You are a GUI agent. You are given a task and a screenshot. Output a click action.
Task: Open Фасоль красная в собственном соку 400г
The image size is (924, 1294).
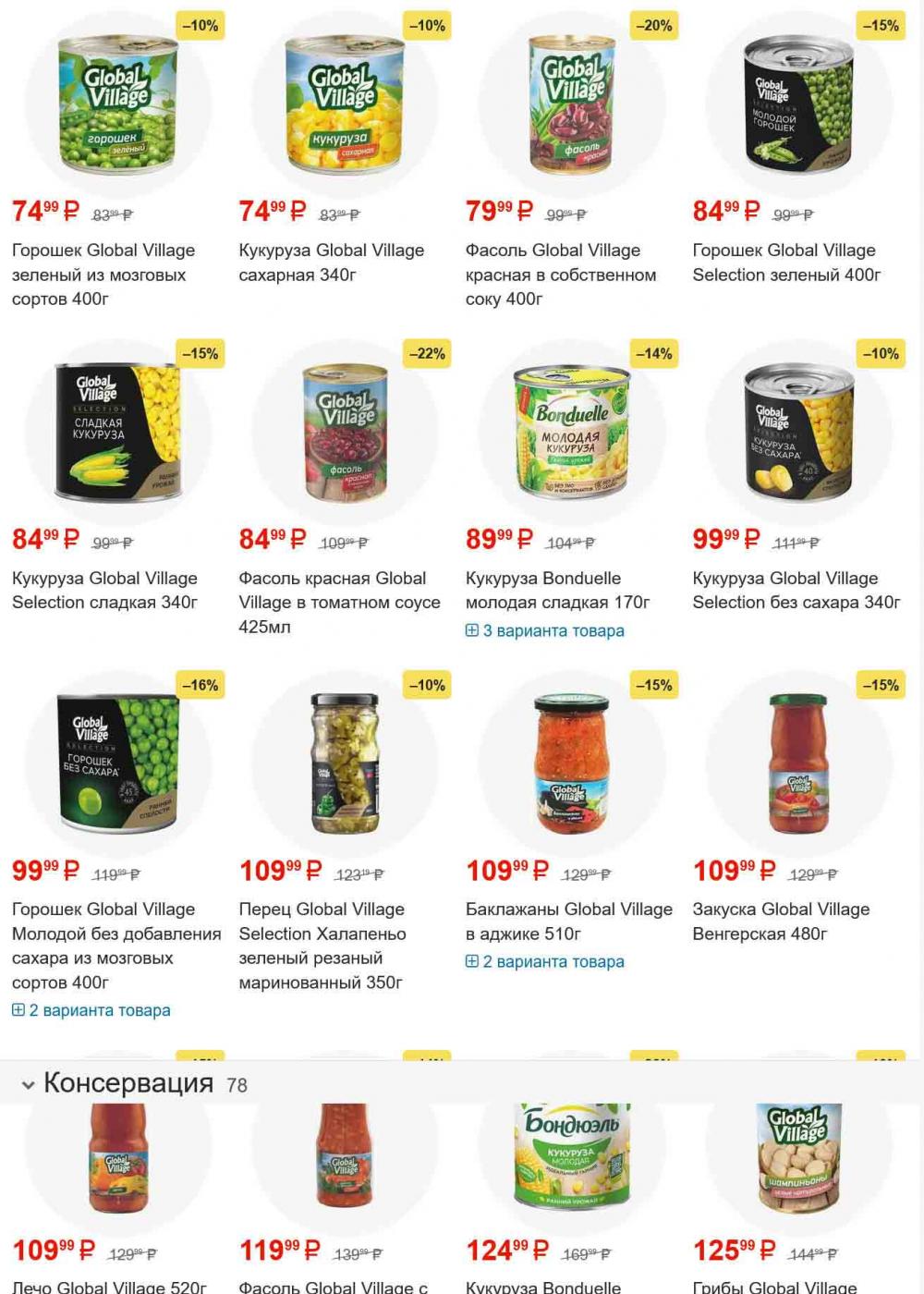pyautogui.click(x=560, y=274)
